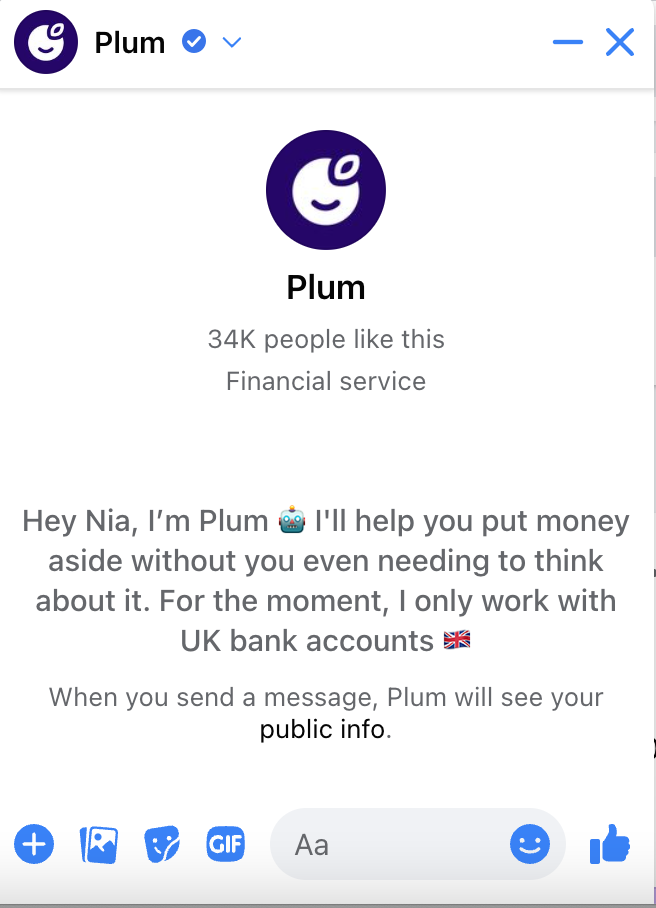Open the plus menu for more actions
This screenshot has height=908, width=656.
[x=34, y=845]
